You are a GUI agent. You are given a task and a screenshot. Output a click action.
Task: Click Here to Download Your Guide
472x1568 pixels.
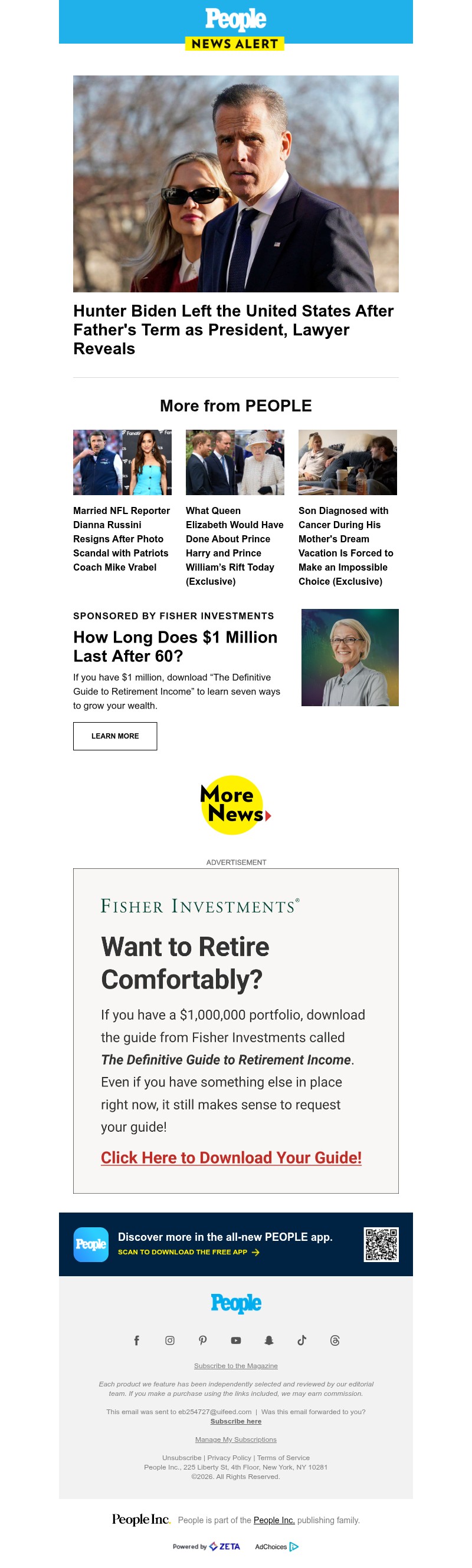click(x=231, y=1157)
